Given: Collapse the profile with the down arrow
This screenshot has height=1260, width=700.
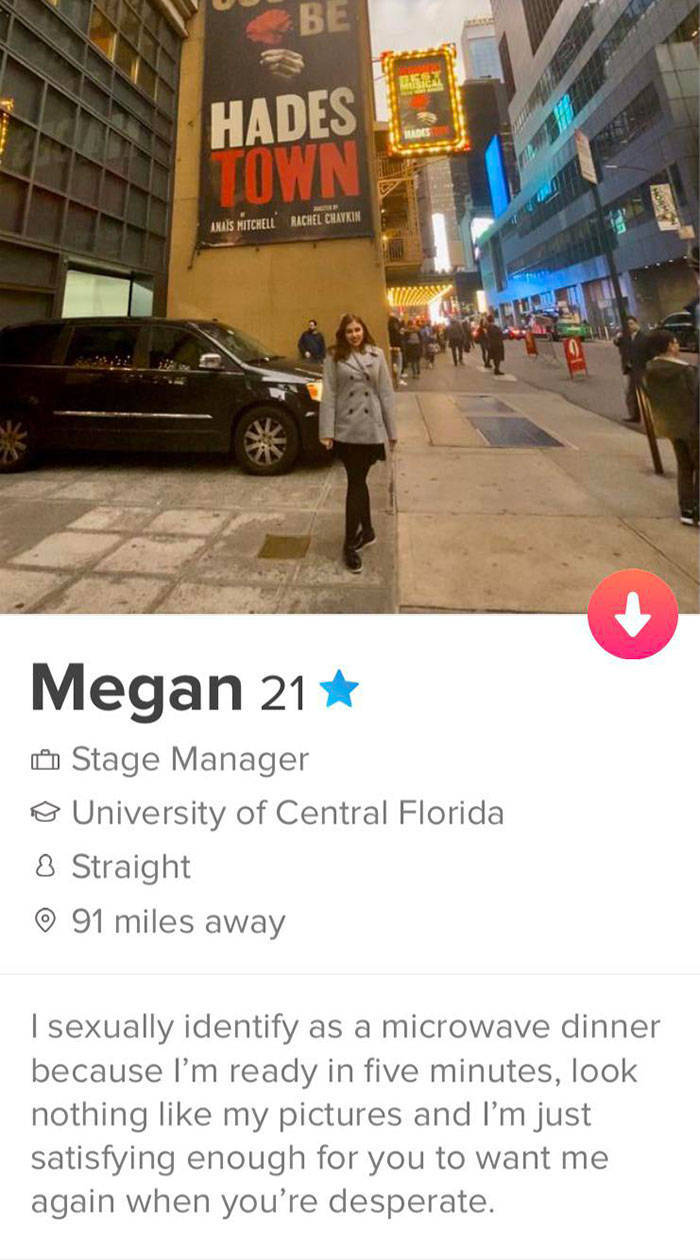Looking at the screenshot, I should [632, 614].
